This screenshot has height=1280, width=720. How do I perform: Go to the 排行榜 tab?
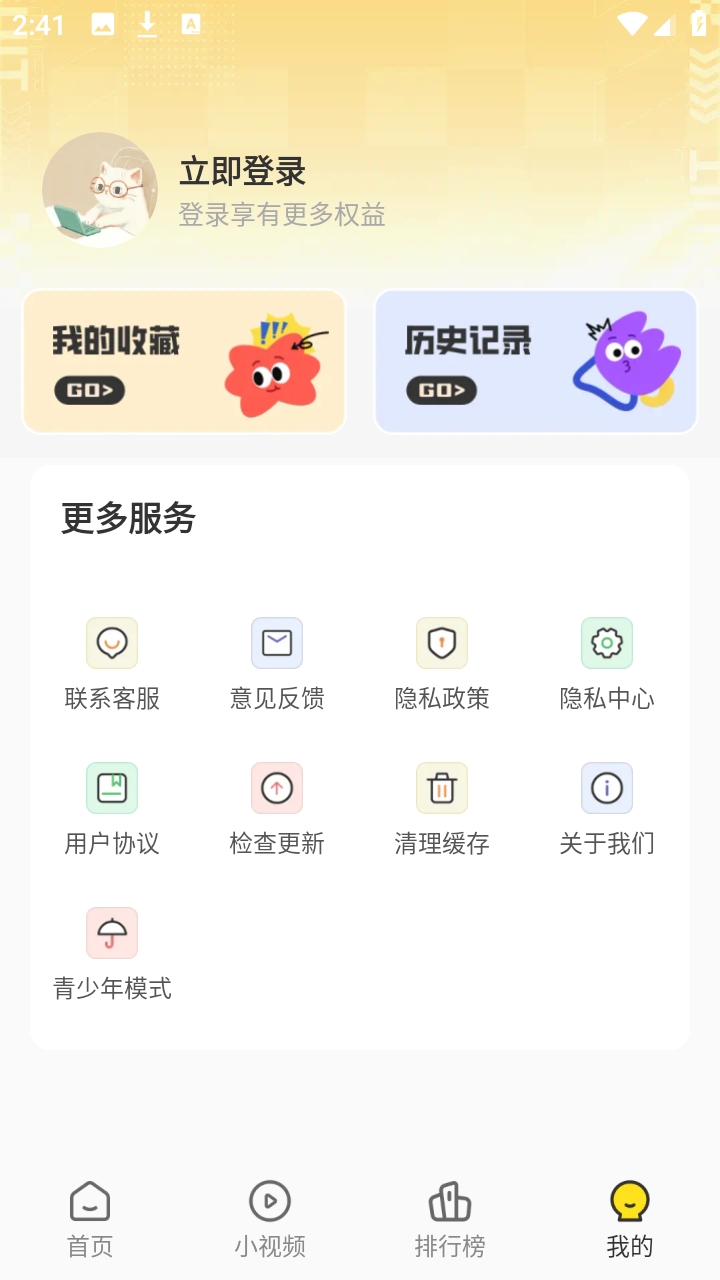(450, 1218)
